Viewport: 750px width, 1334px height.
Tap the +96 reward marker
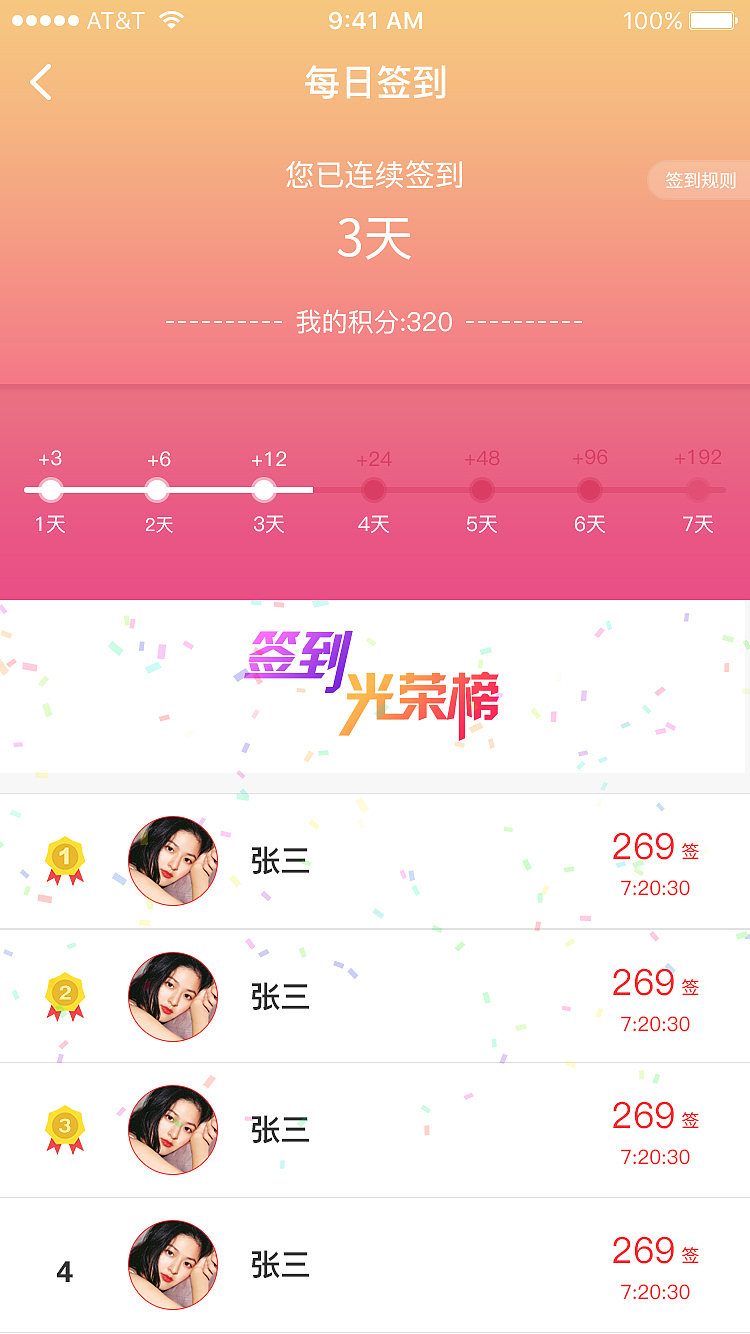tap(590, 457)
